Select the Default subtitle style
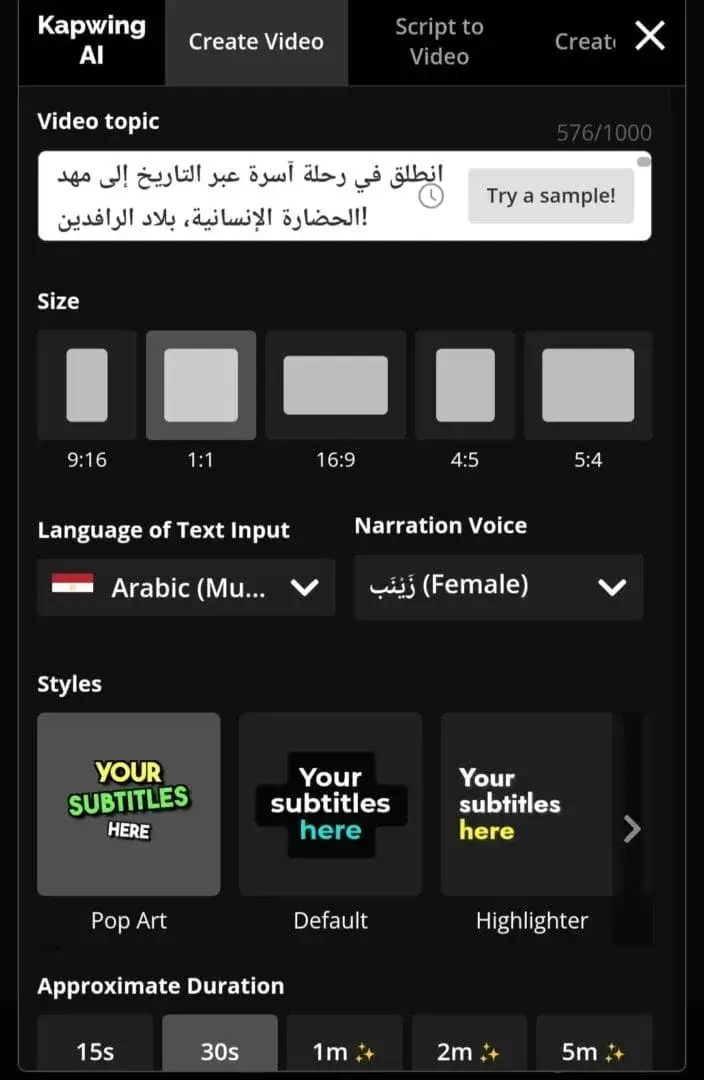704x1080 pixels. tap(330, 804)
